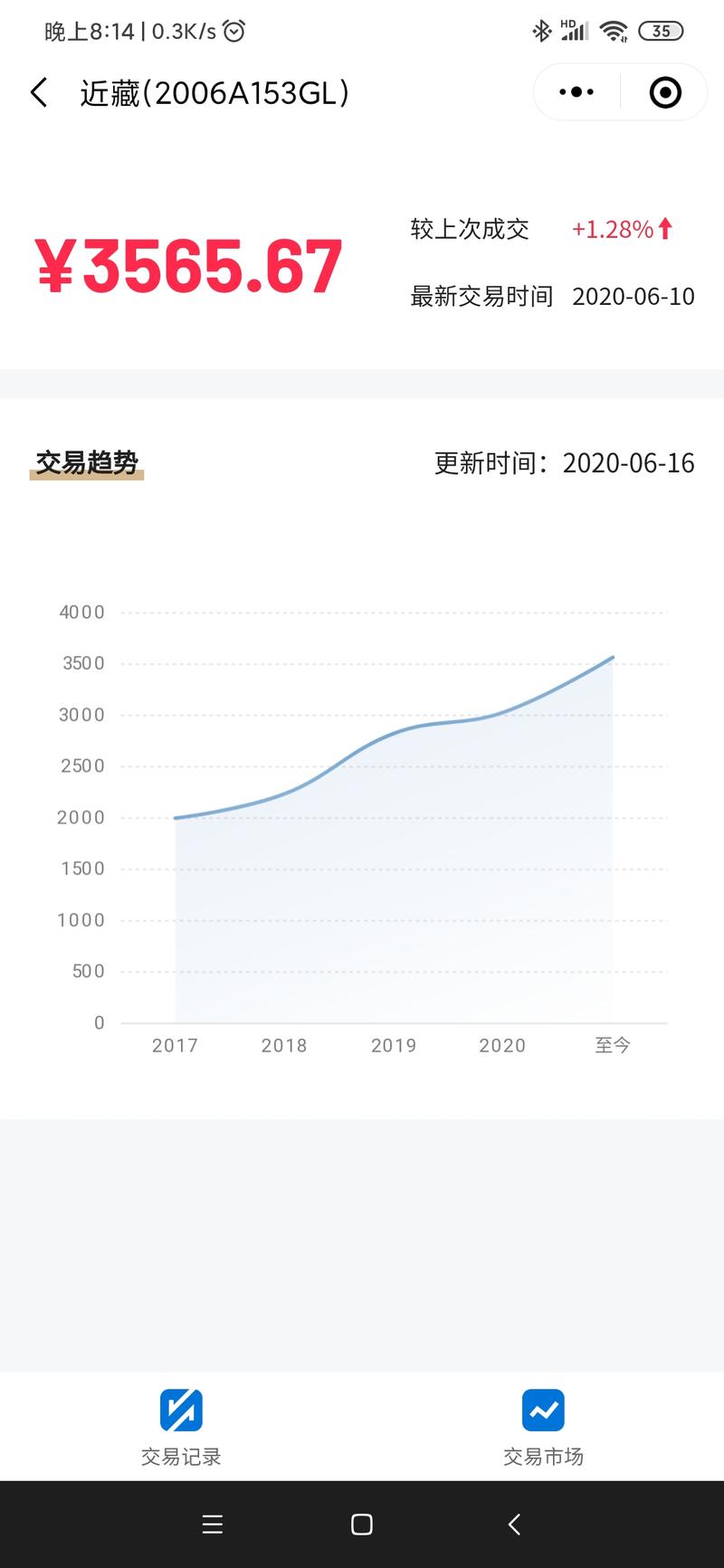
Task: Tap the alarm clock icon in status bar
Action: [233, 30]
